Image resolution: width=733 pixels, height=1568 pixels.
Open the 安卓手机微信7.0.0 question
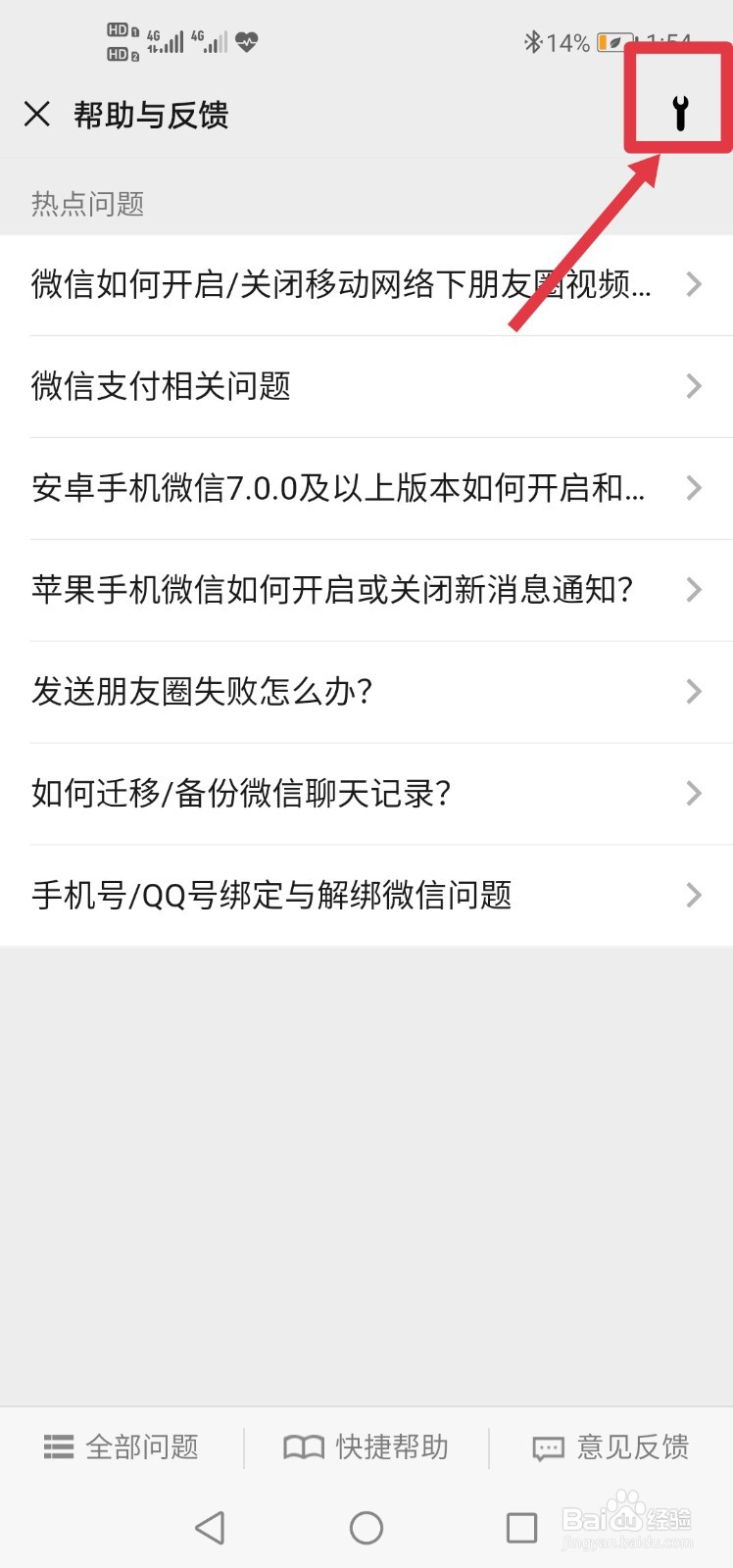click(x=366, y=488)
